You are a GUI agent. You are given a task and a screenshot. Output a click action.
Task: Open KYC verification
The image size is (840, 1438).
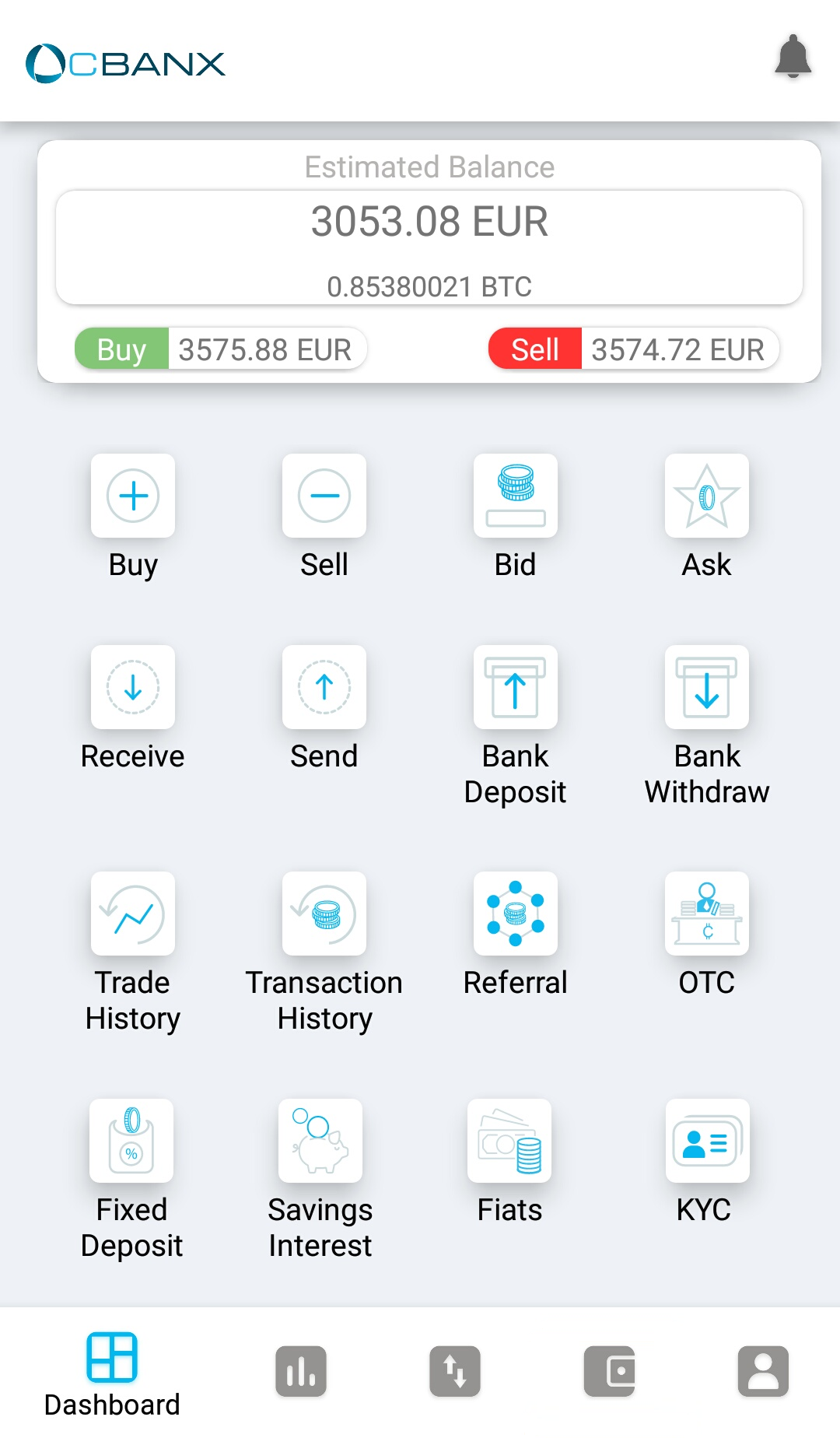[707, 1142]
